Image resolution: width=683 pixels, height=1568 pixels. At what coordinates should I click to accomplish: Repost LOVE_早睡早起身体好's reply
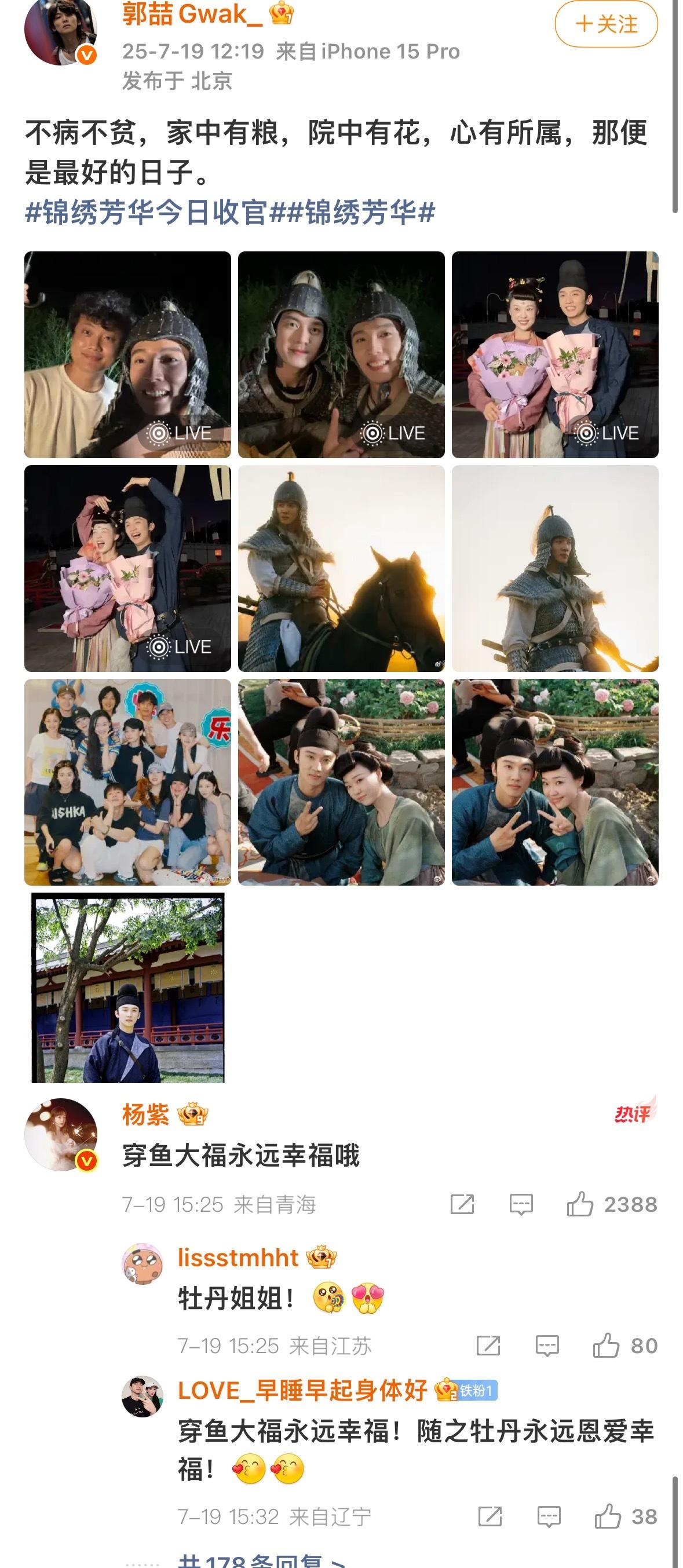490,1516
